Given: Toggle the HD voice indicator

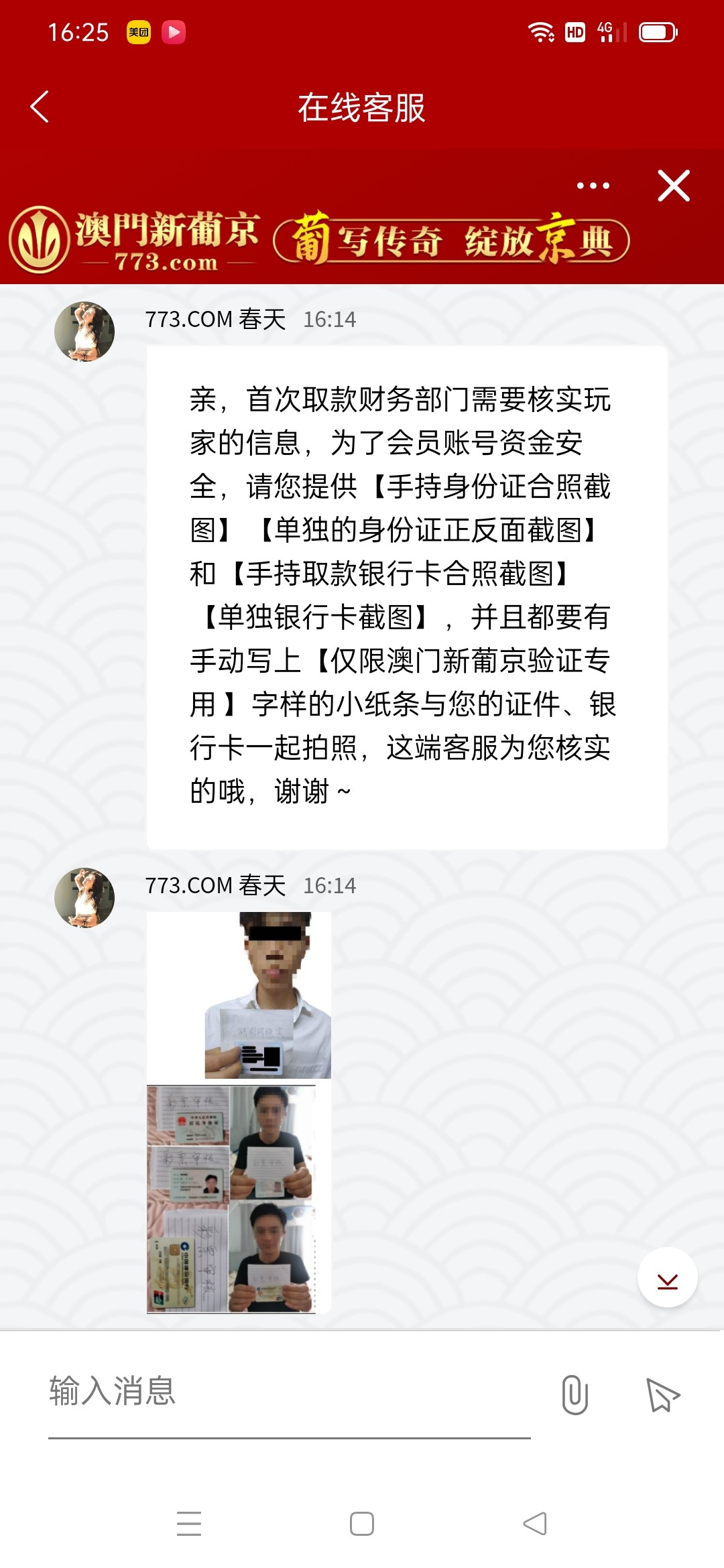Looking at the screenshot, I should tap(575, 30).
